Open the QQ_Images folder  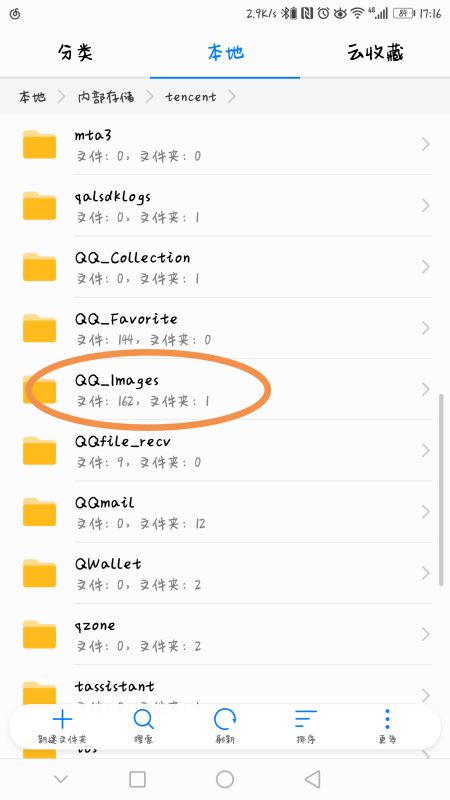[x=225, y=389]
